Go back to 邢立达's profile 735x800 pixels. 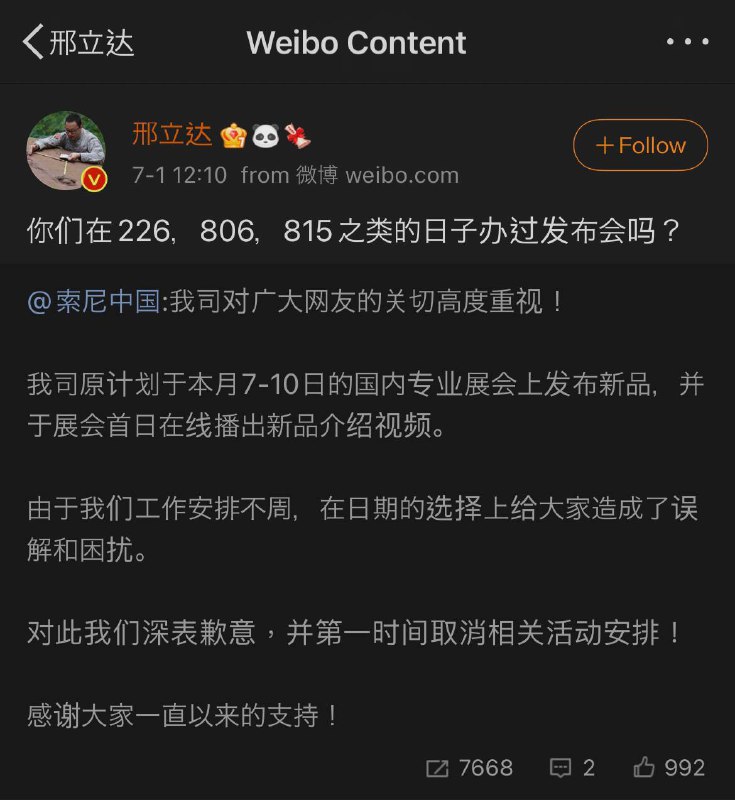tap(78, 42)
